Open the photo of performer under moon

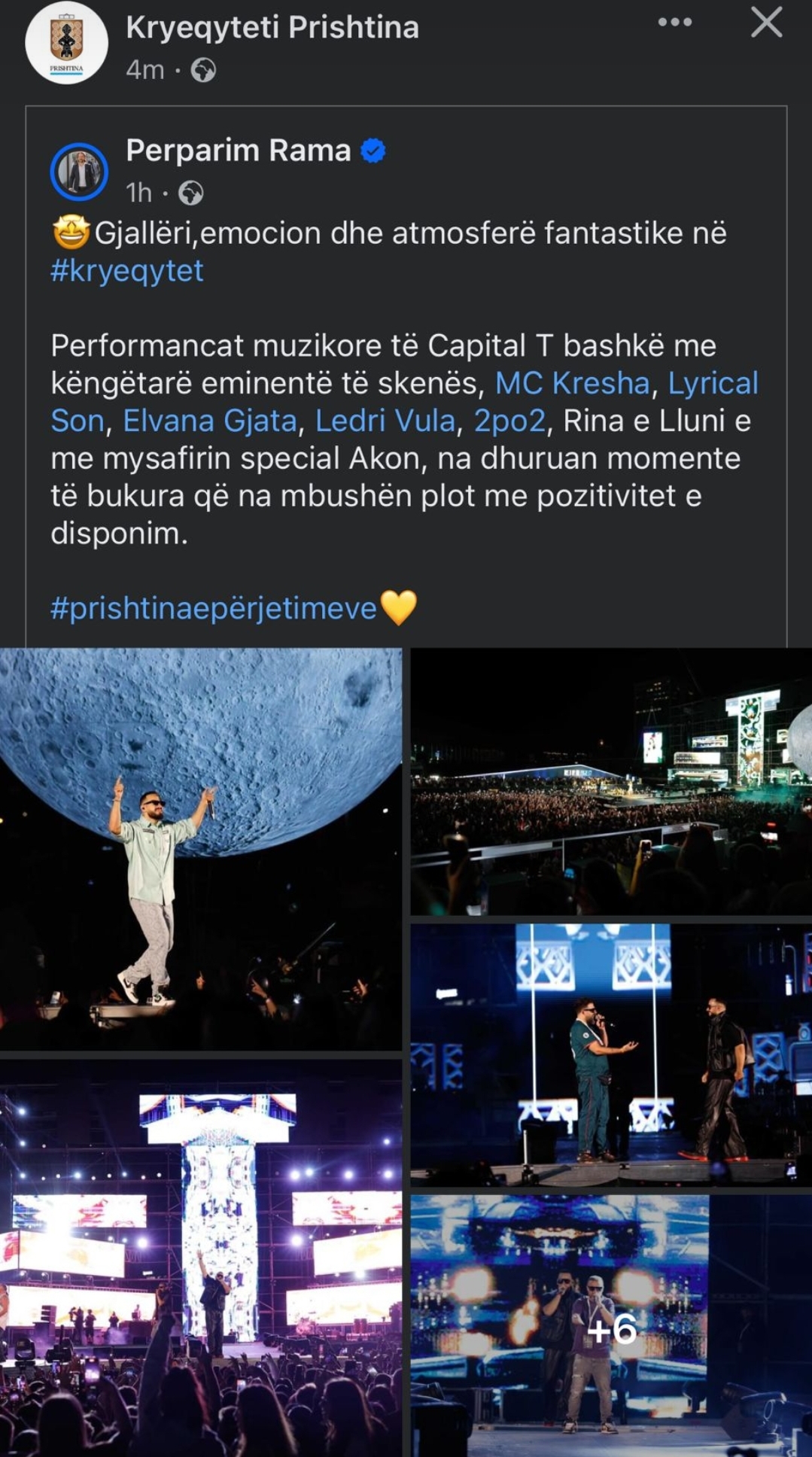point(201,849)
